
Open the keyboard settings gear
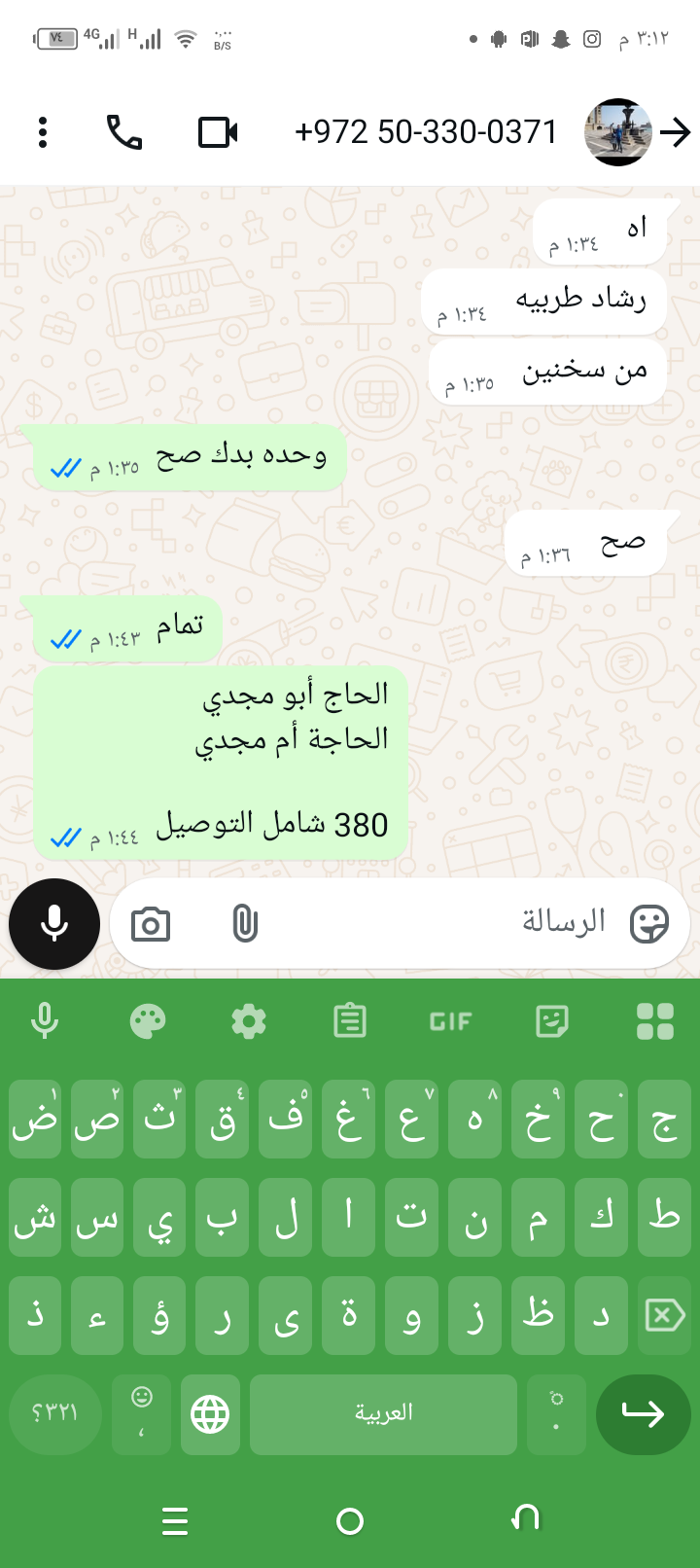[x=249, y=1021]
